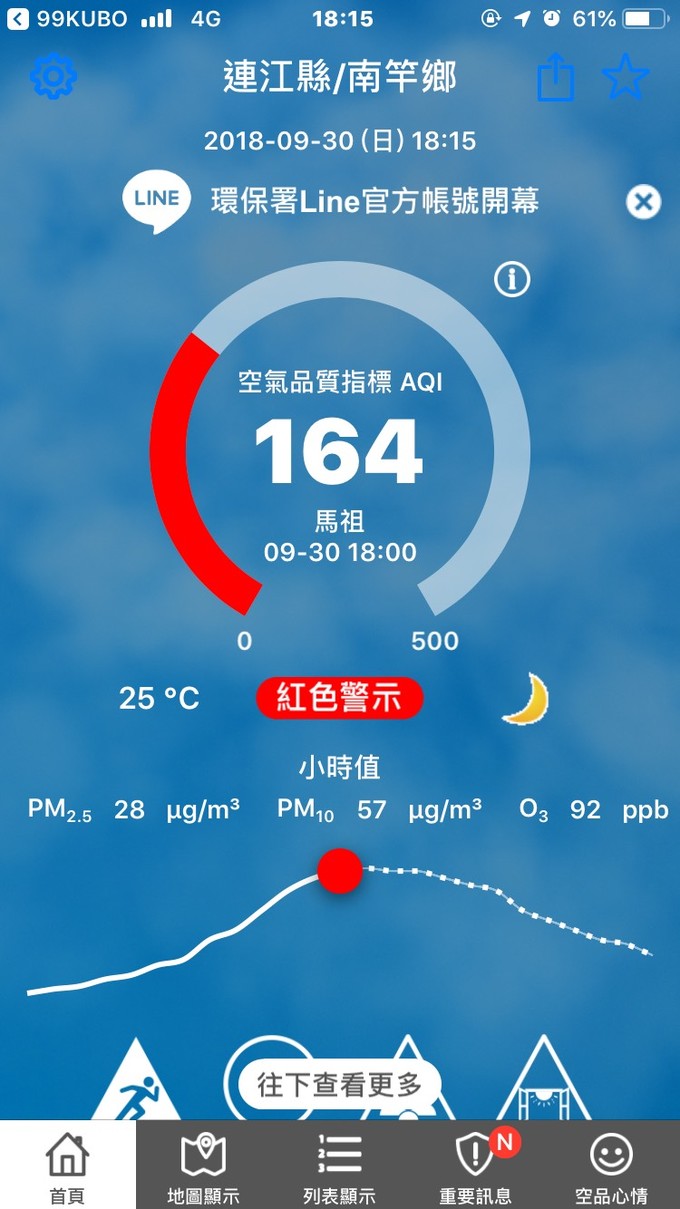The image size is (680, 1209).
Task: Open the 重要訊息 tab
Action: point(475,1166)
